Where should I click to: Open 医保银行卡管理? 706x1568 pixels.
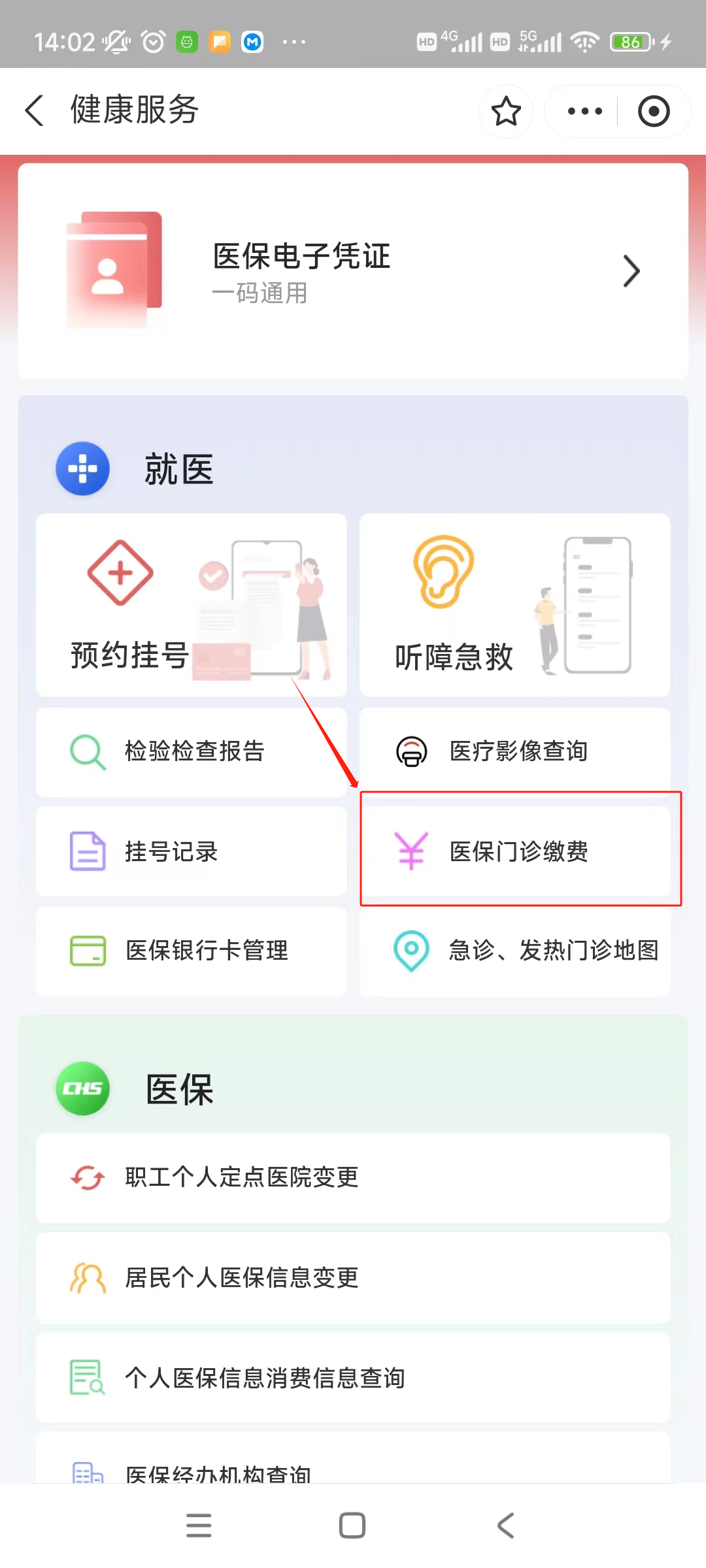pos(192,951)
